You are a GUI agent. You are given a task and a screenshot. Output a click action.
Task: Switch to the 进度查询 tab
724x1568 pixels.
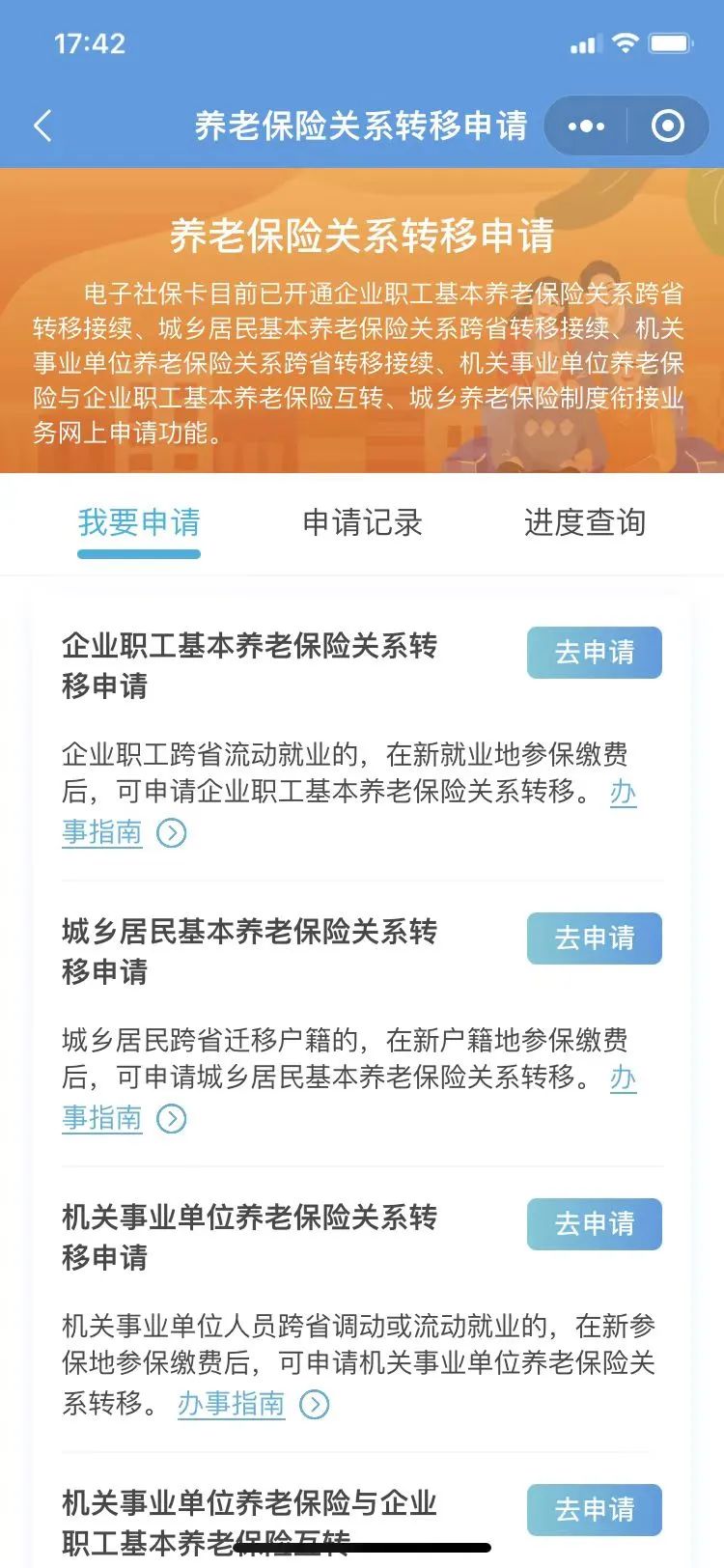coord(584,522)
